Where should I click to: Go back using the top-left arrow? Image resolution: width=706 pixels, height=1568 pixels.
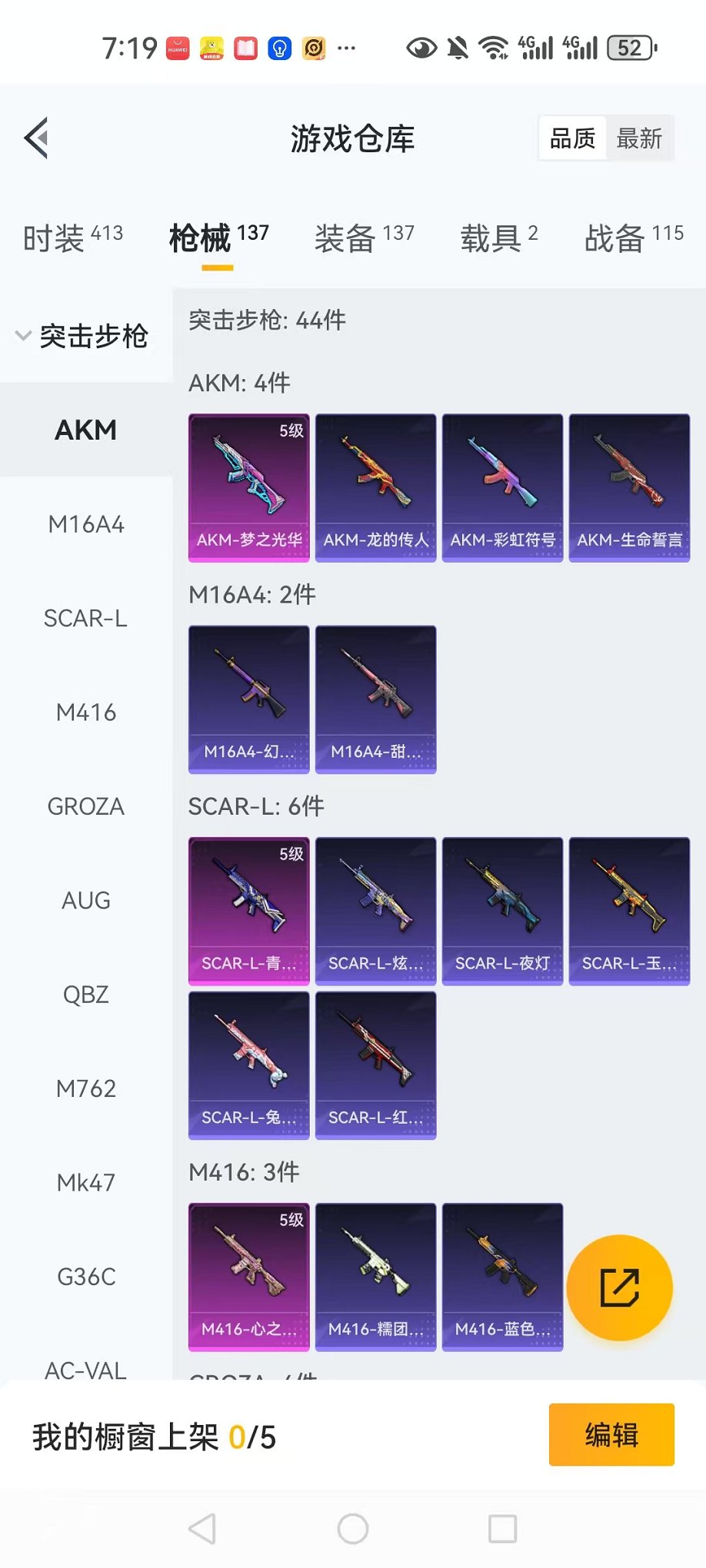(x=37, y=138)
